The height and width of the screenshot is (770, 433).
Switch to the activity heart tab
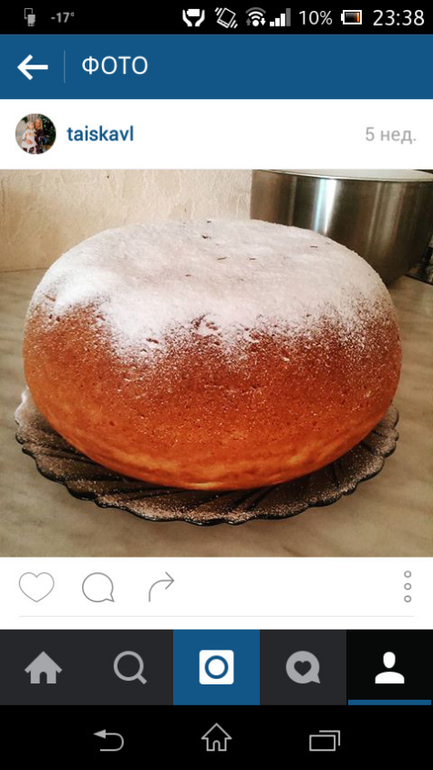[303, 668]
